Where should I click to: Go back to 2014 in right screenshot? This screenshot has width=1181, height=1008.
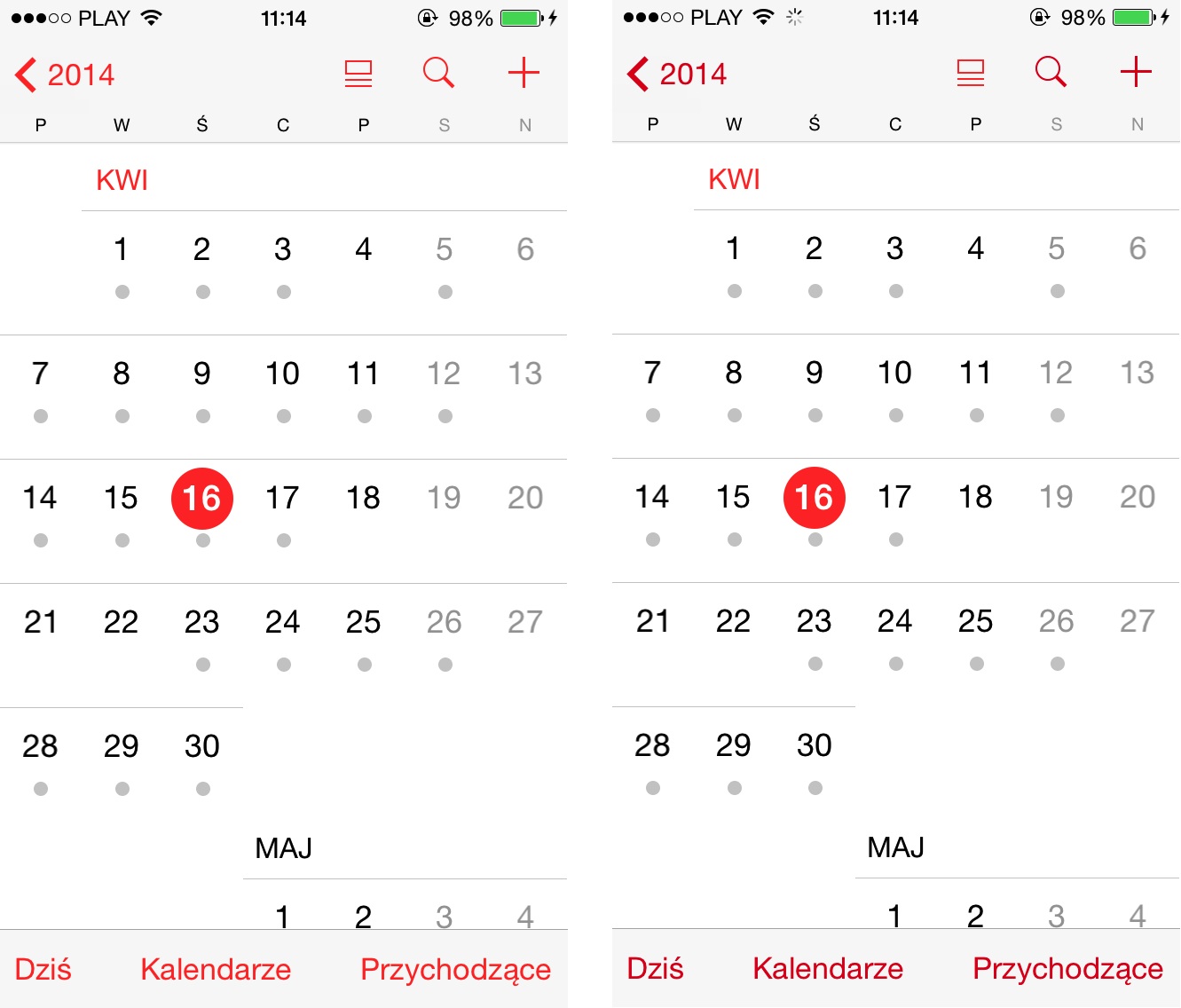click(678, 74)
